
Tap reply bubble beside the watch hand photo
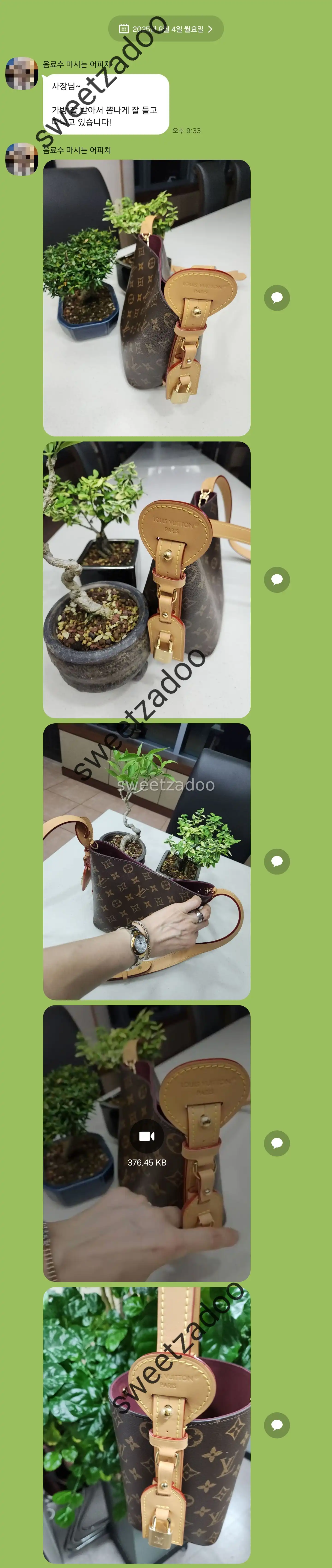[277, 861]
